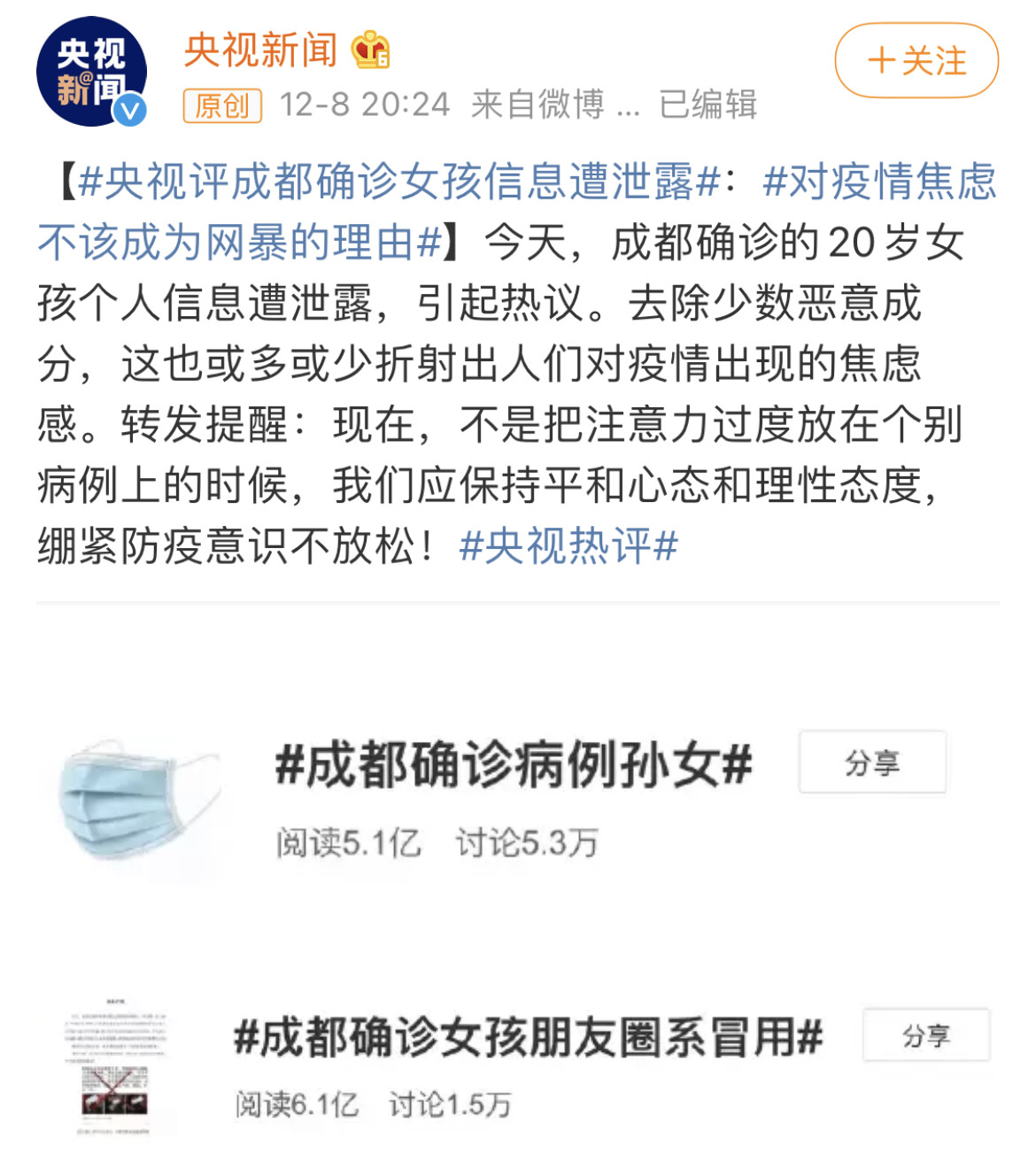Open hashtag #央视评成都确诊女孩信息遭泄露#
1036x1167 pixels.
(x=398, y=182)
